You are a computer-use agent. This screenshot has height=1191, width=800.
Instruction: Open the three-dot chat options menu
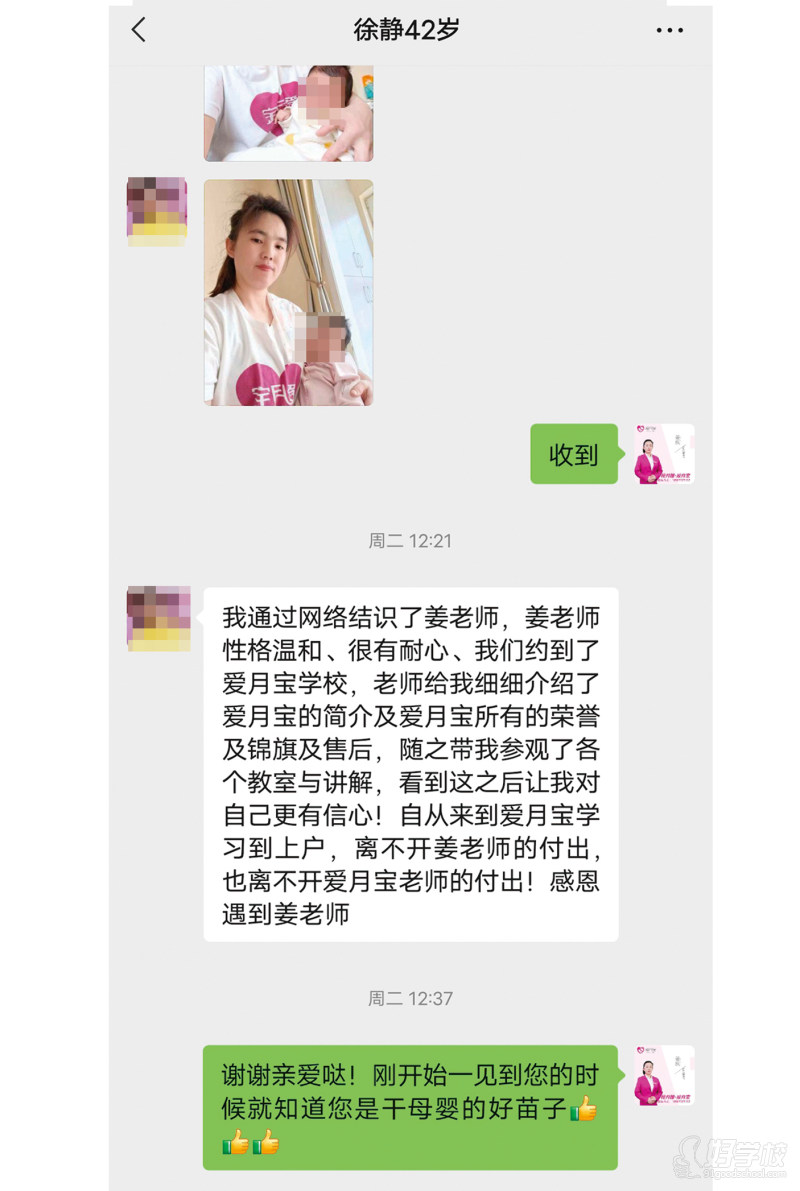coord(669,31)
